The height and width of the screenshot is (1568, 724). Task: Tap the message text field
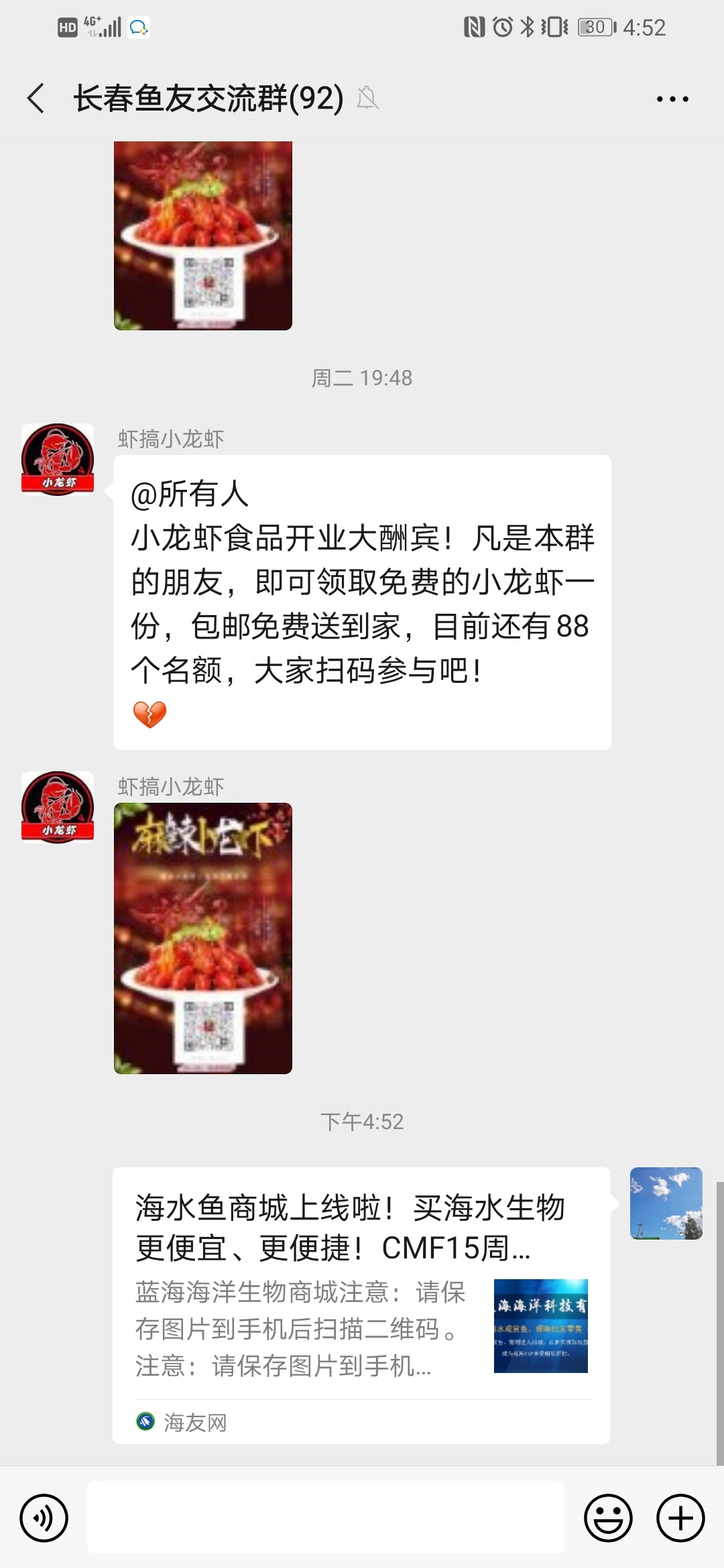pos(326,1518)
